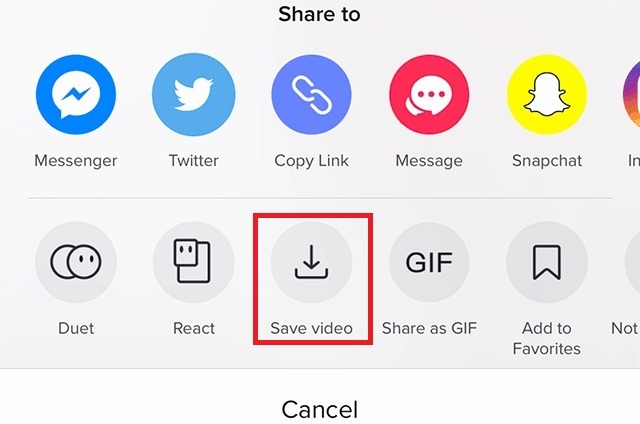640x424 pixels.
Task: Share to Snapchat
Action: (x=547, y=97)
